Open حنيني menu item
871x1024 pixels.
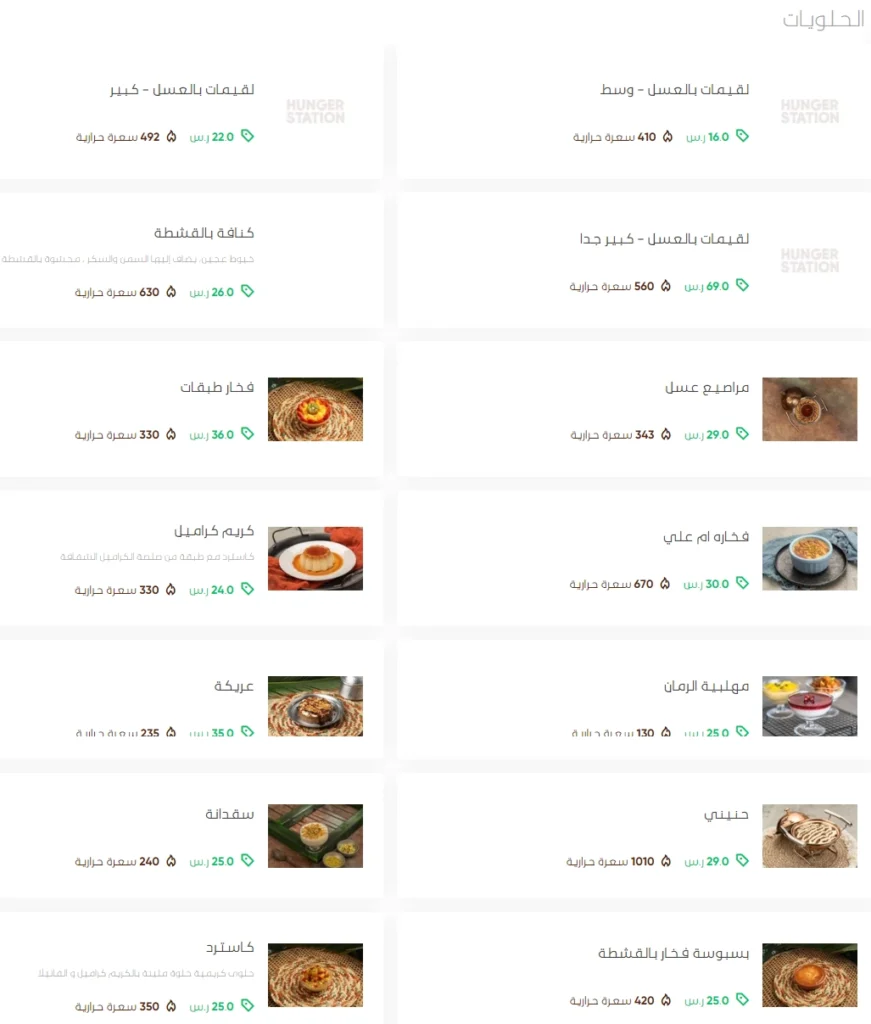coord(633,835)
